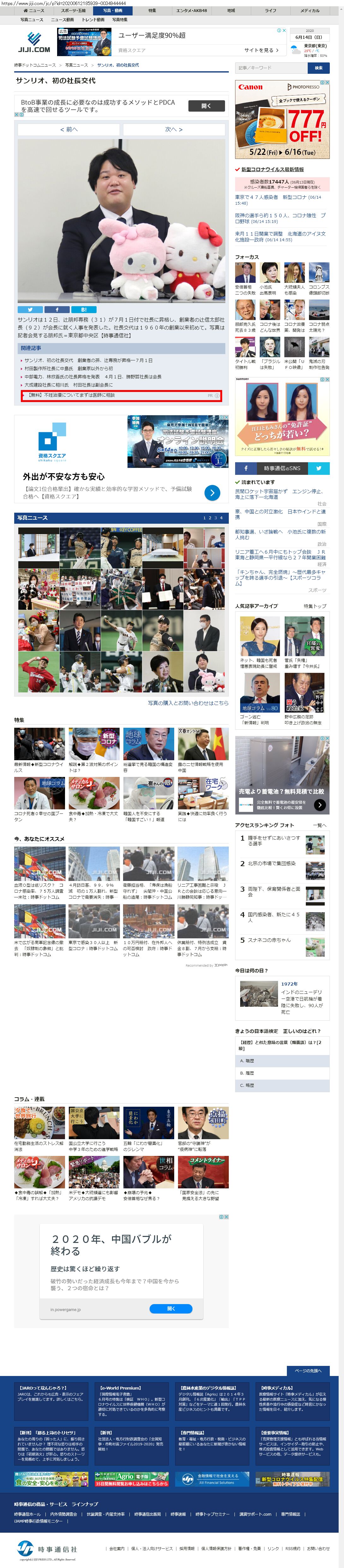Open 写真の購入とお問い合わせはこちら link
Screen dimensions: 344x1568
(x=188, y=703)
